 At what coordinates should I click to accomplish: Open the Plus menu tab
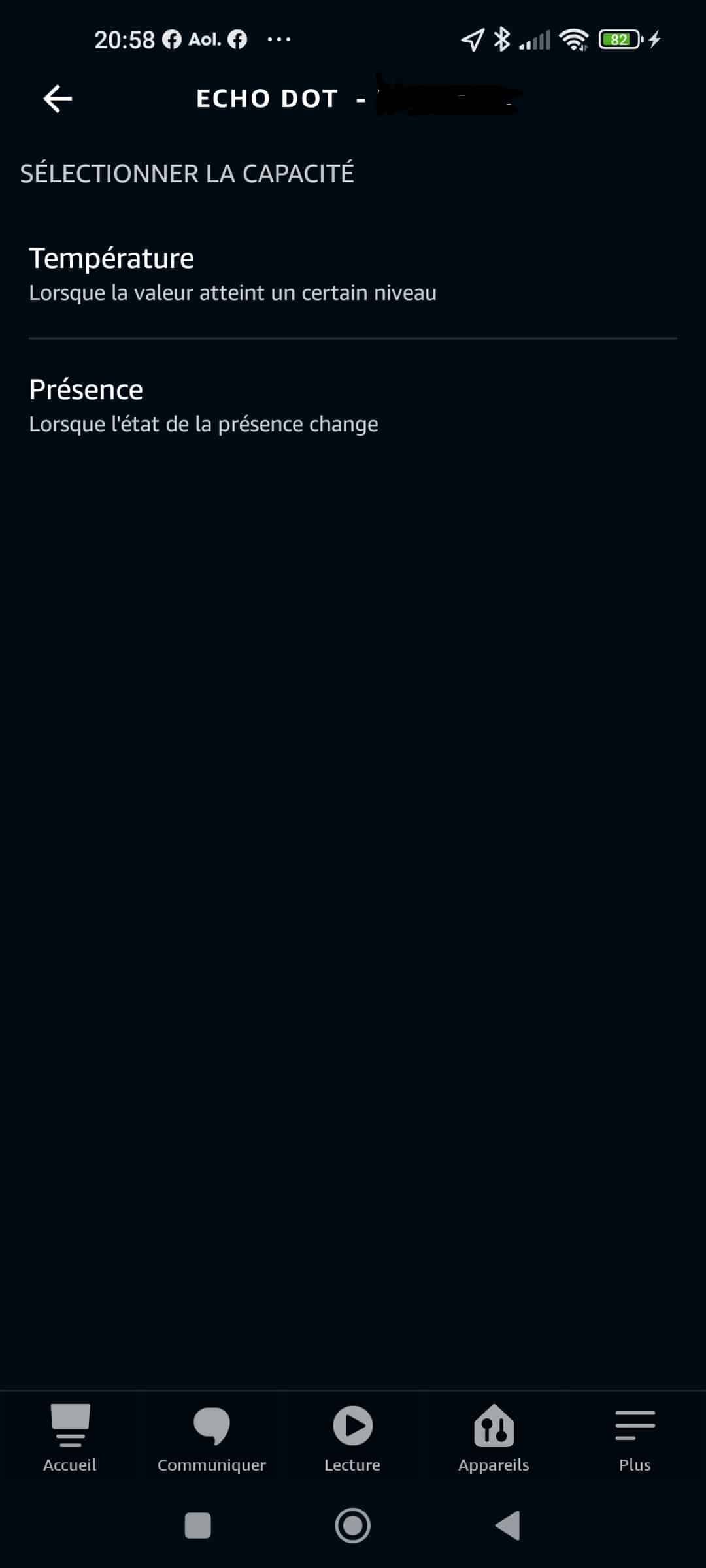[635, 1438]
